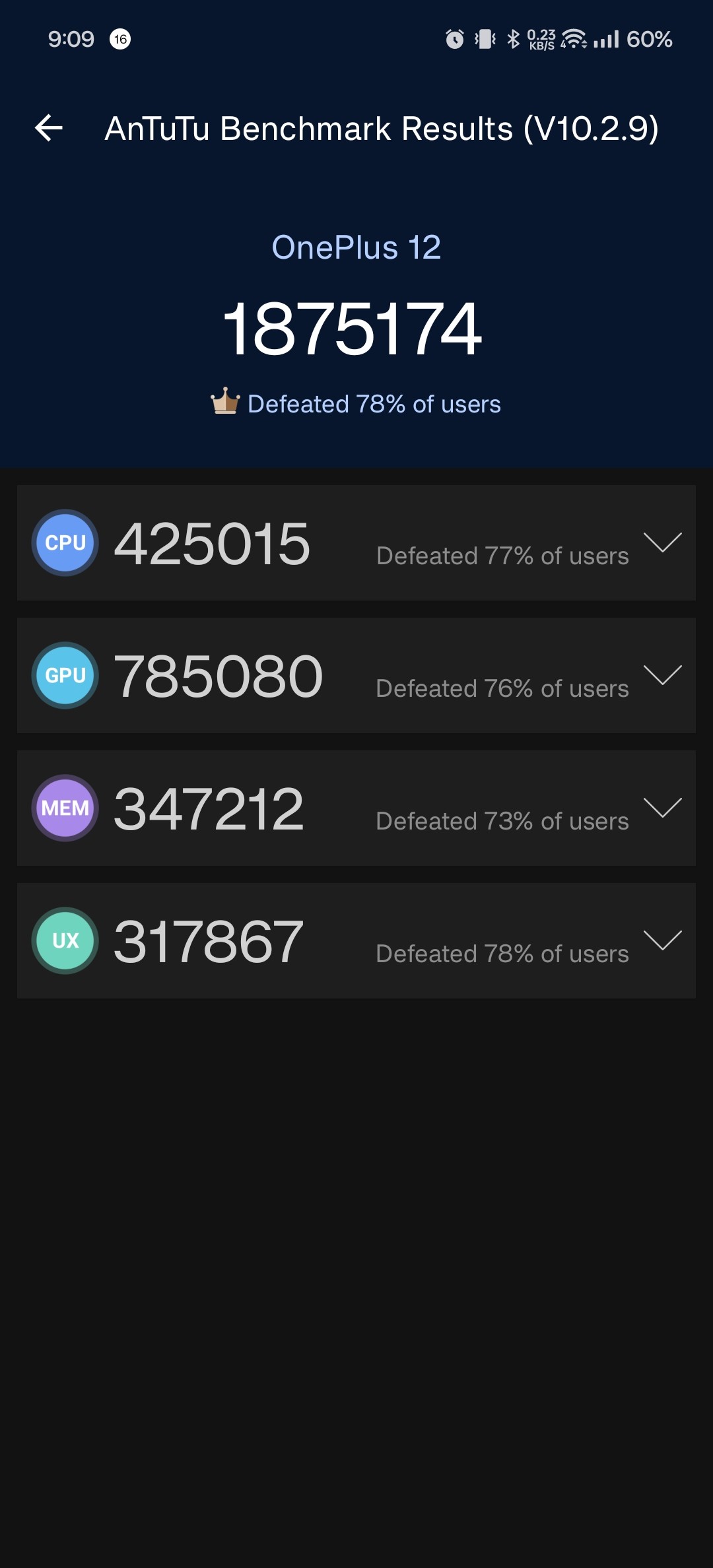Screen dimensions: 713x1568
Task: Expand the GPU score breakdown
Action: [x=662, y=675]
